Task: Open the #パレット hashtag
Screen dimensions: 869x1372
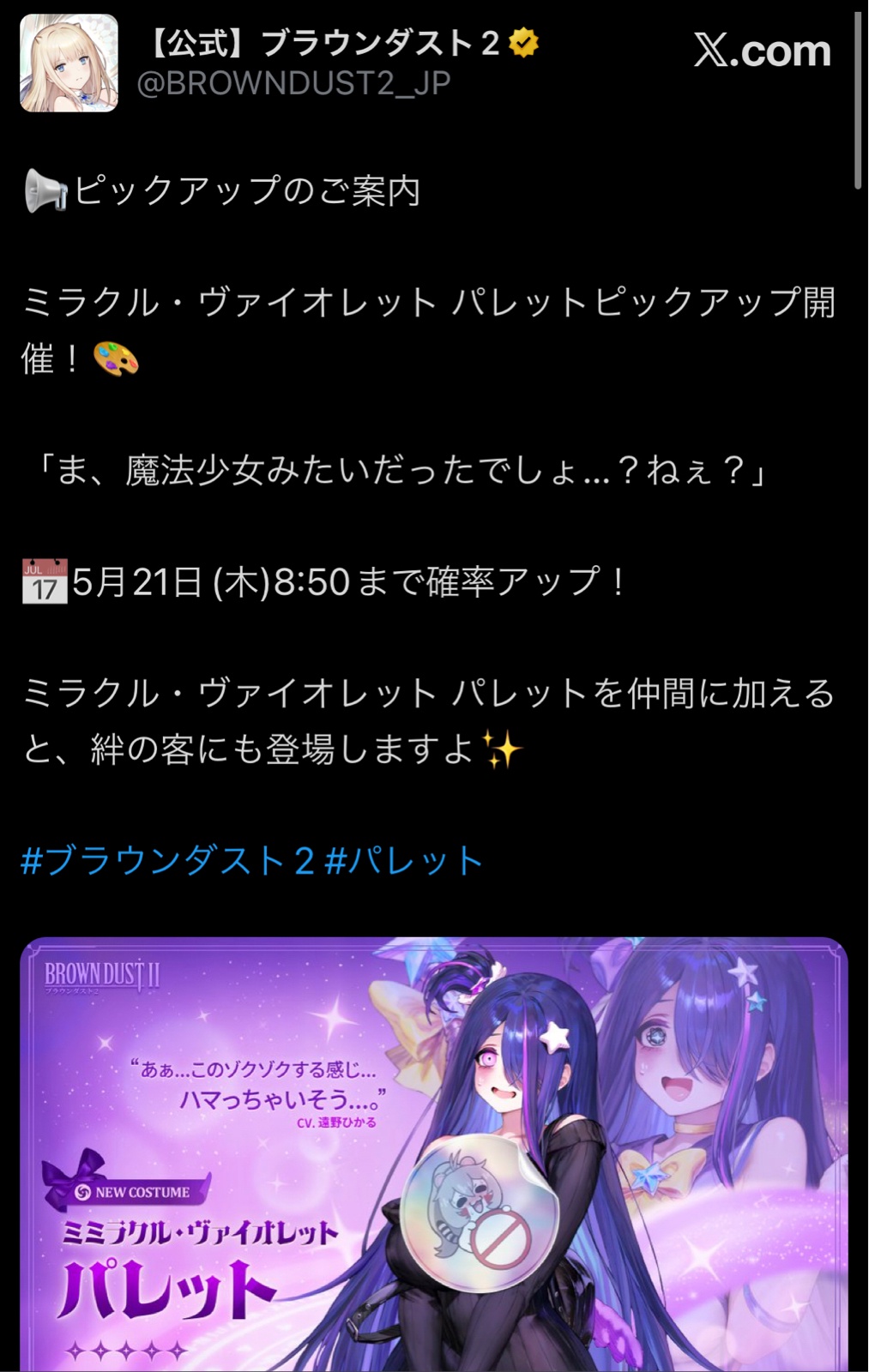Action: pyautogui.click(x=405, y=860)
